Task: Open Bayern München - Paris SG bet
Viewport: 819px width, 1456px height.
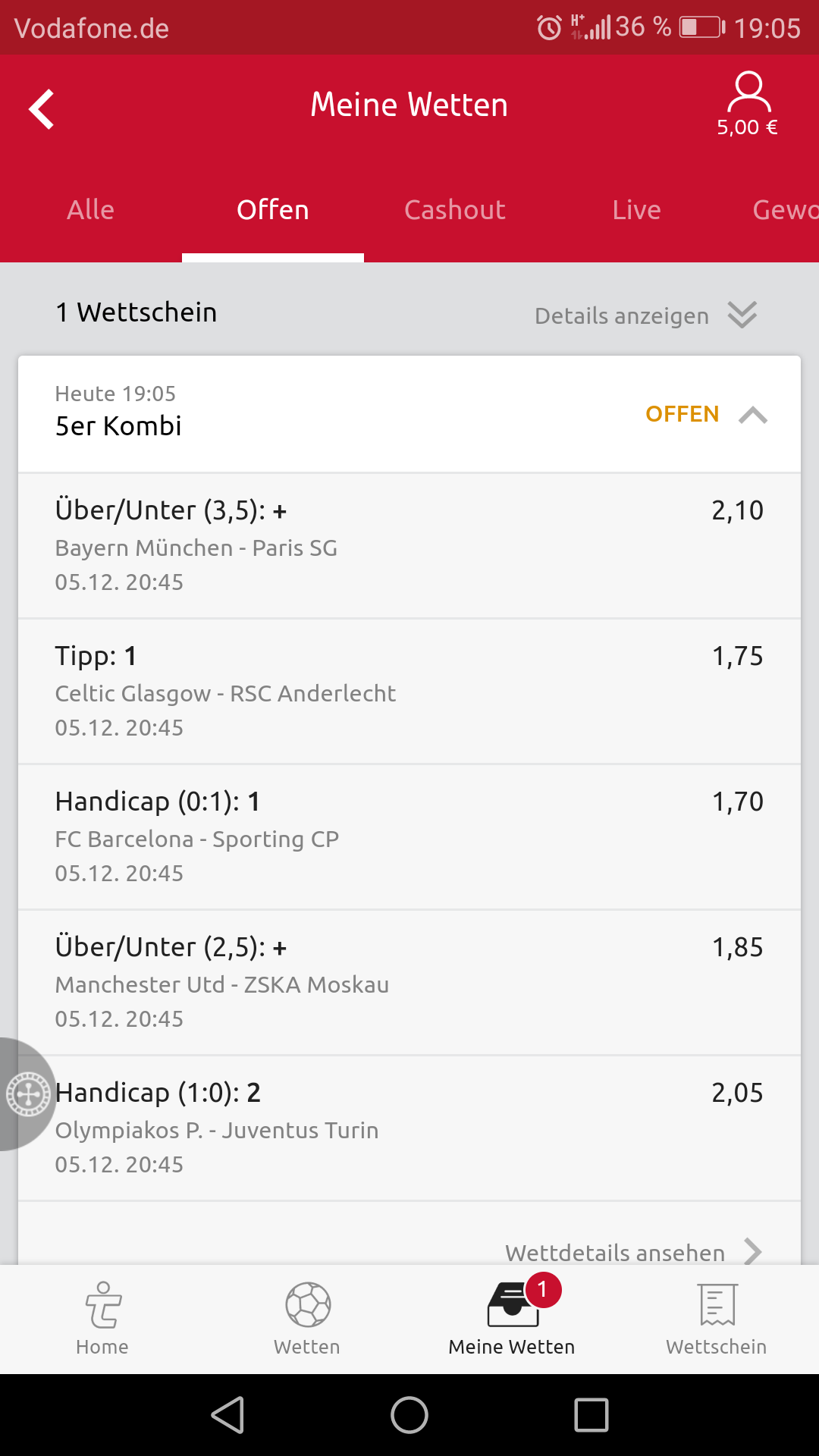Action: pyautogui.click(x=409, y=546)
